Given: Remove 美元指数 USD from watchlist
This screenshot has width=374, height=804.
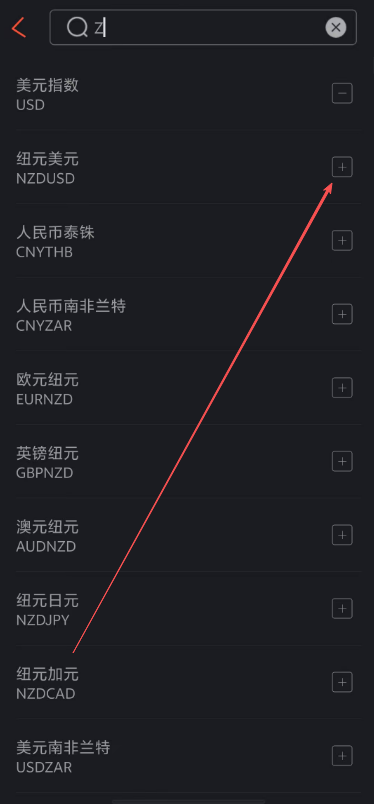Looking at the screenshot, I should point(342,94).
